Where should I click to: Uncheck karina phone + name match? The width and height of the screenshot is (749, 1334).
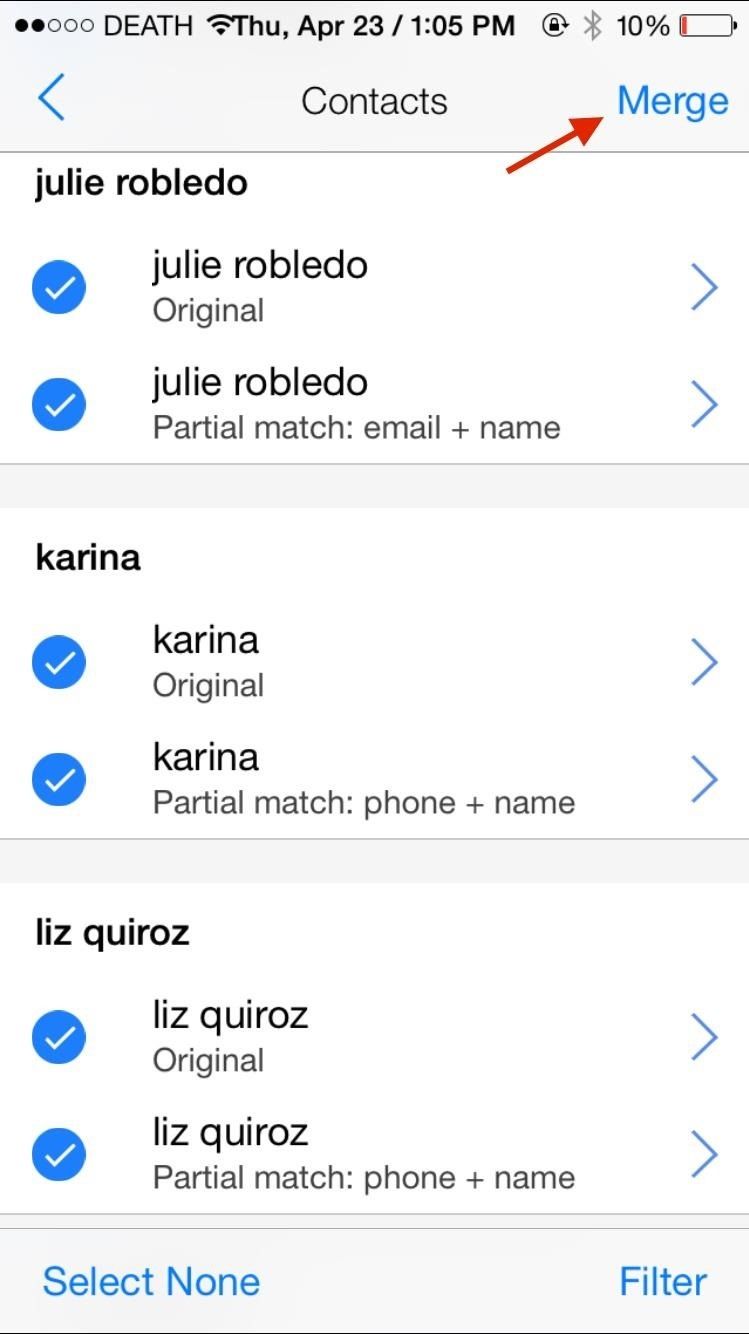pyautogui.click(x=58, y=779)
